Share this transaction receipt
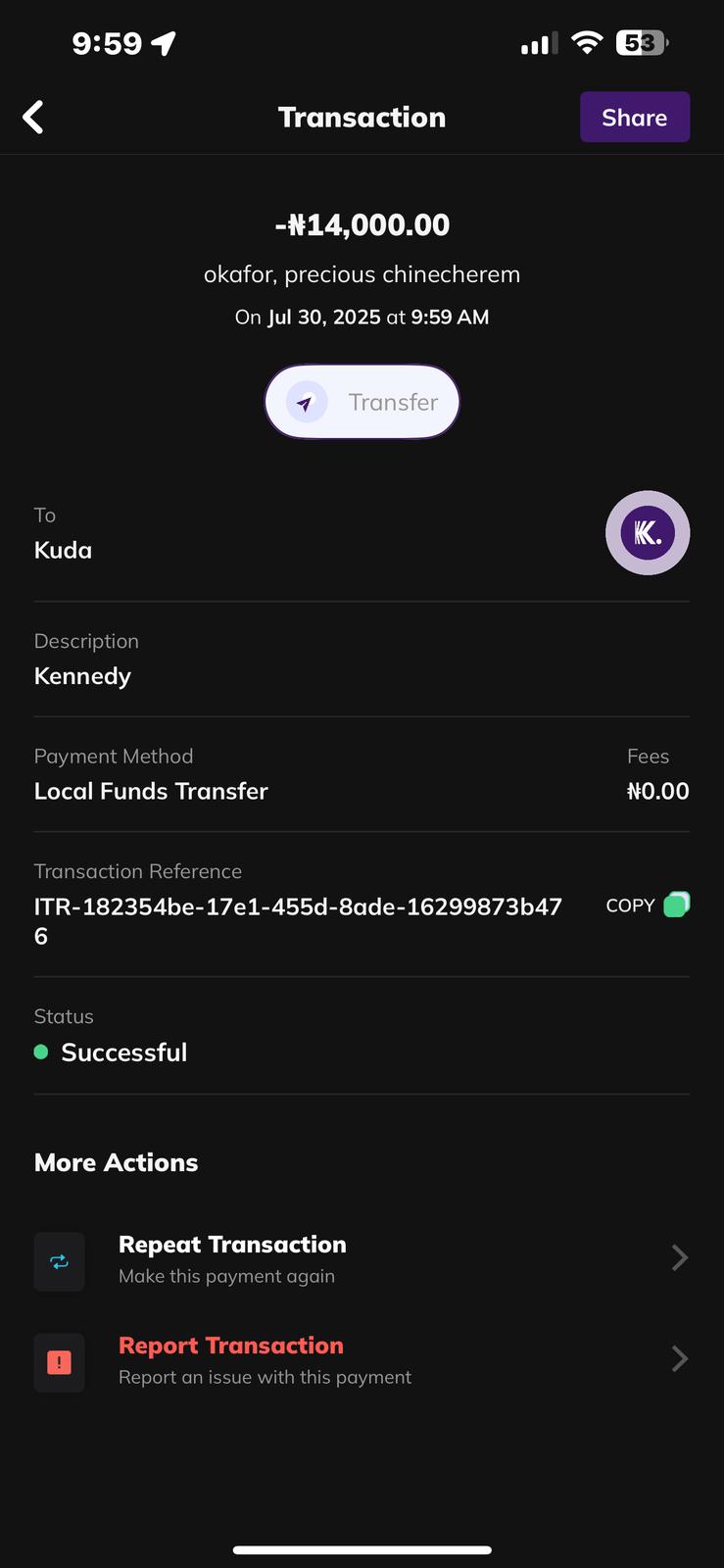Screen dimensions: 724x1568 click(x=634, y=118)
